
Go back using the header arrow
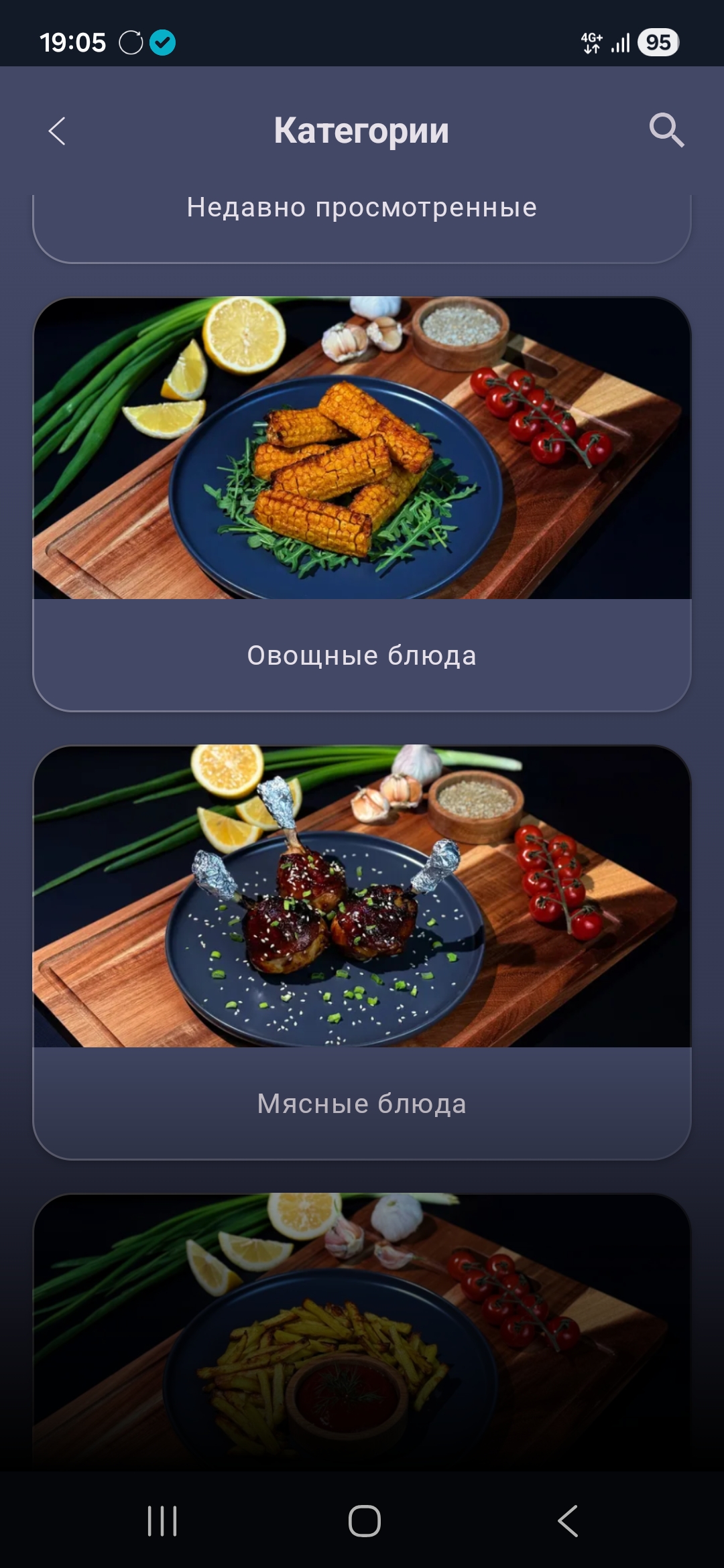[58, 131]
